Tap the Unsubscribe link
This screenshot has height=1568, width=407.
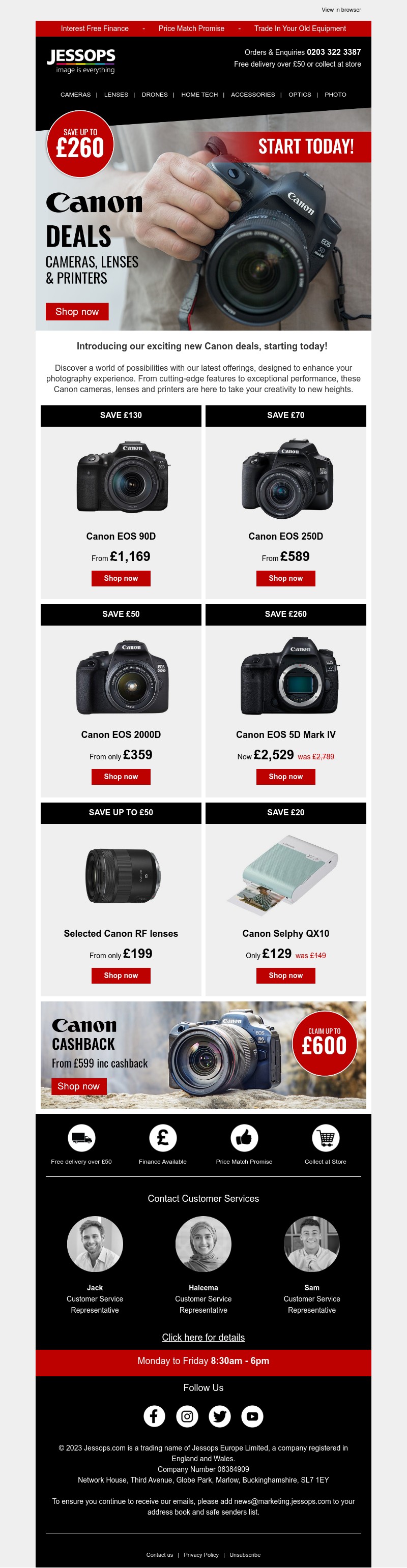245,1555
